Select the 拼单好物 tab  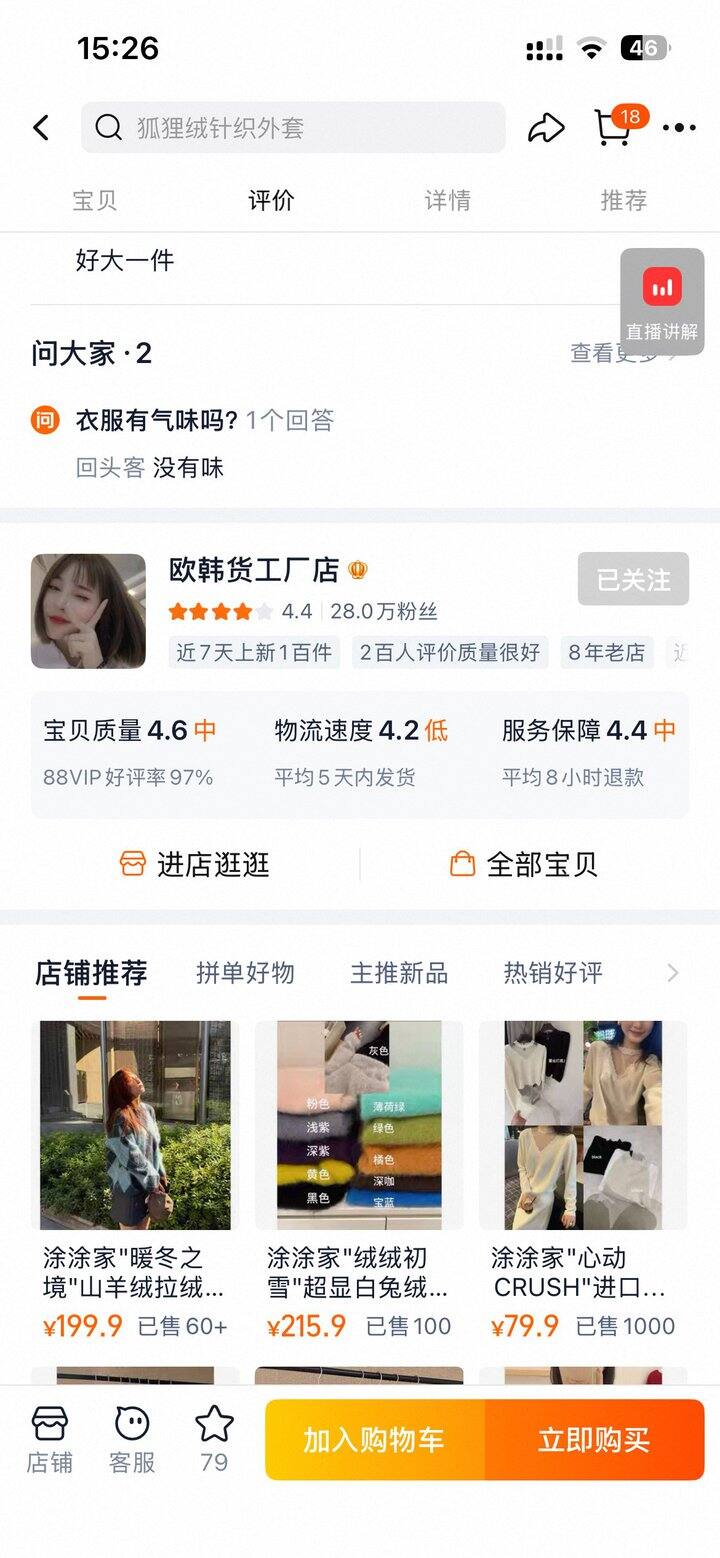pyautogui.click(x=245, y=973)
